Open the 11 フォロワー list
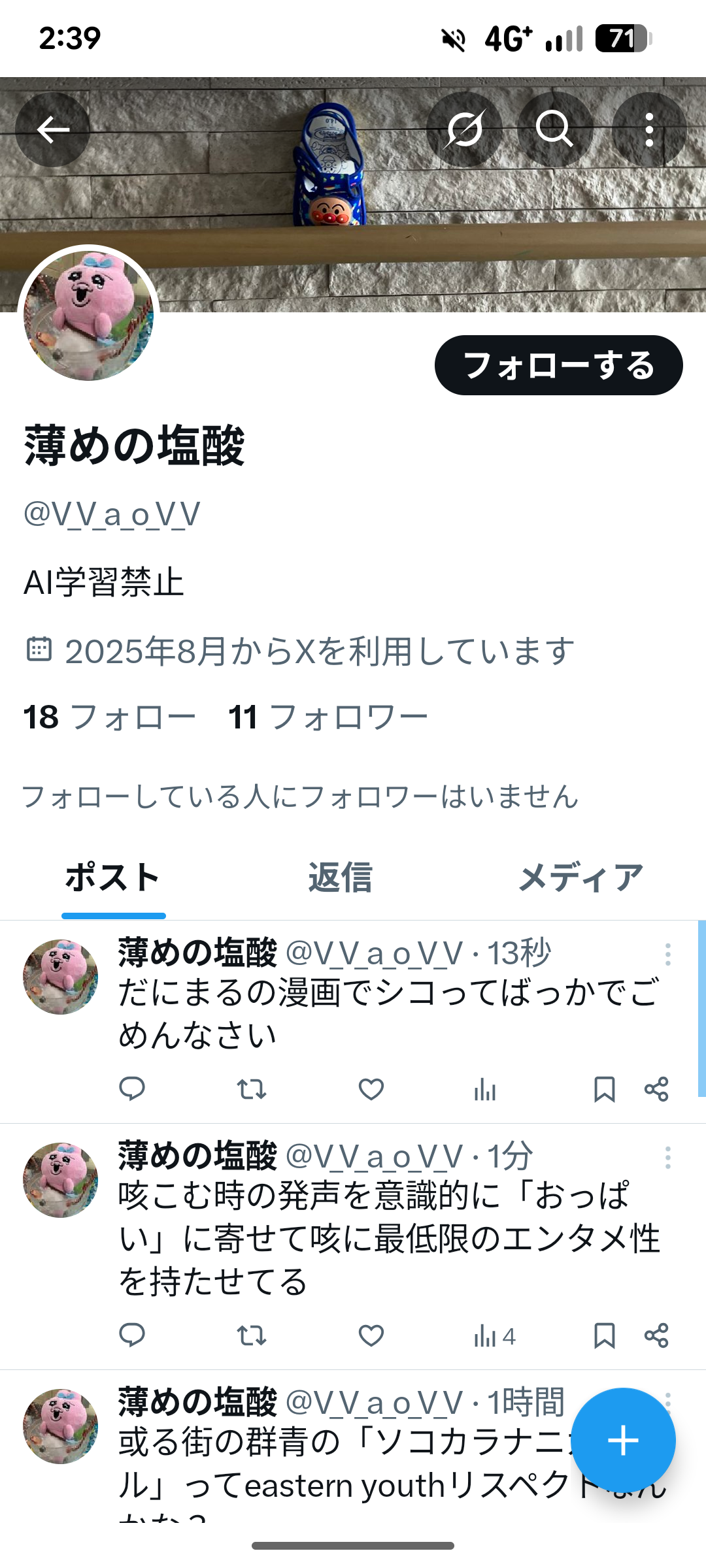Image resolution: width=706 pixels, height=1568 pixels. tap(328, 717)
